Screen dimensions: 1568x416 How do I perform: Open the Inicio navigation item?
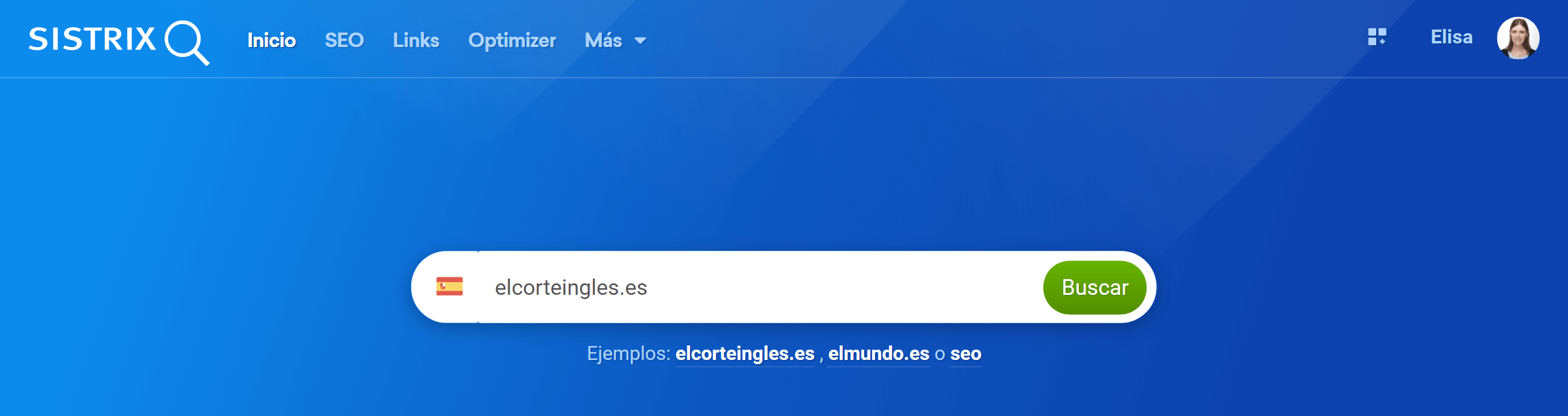271,40
